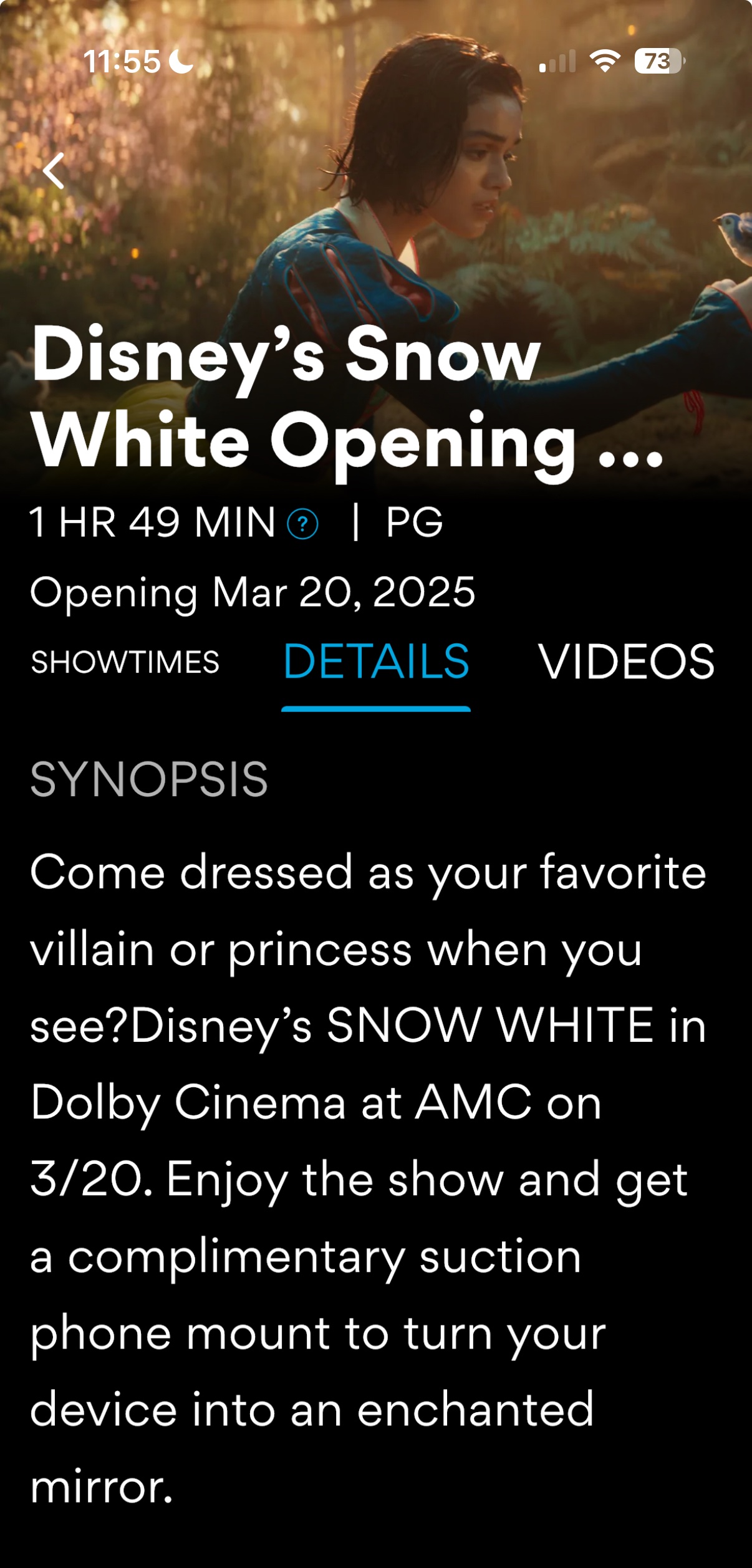Go back using the arrow icon
752x1568 pixels.
tap(54, 171)
